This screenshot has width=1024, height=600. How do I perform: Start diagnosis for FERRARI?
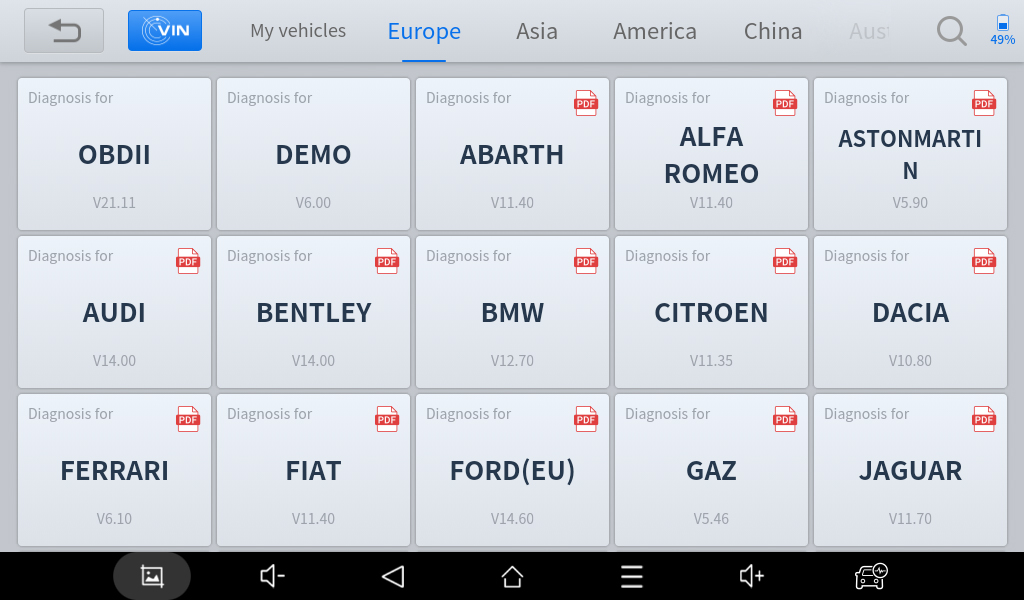coord(114,471)
